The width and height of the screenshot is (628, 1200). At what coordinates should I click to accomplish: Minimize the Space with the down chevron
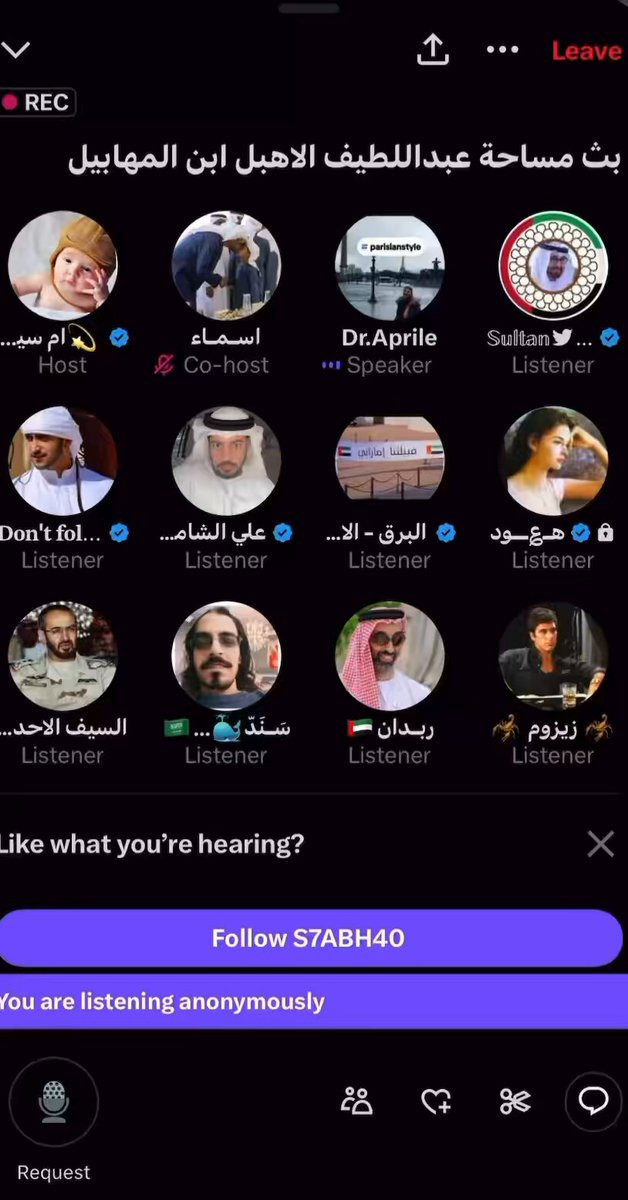click(17, 50)
